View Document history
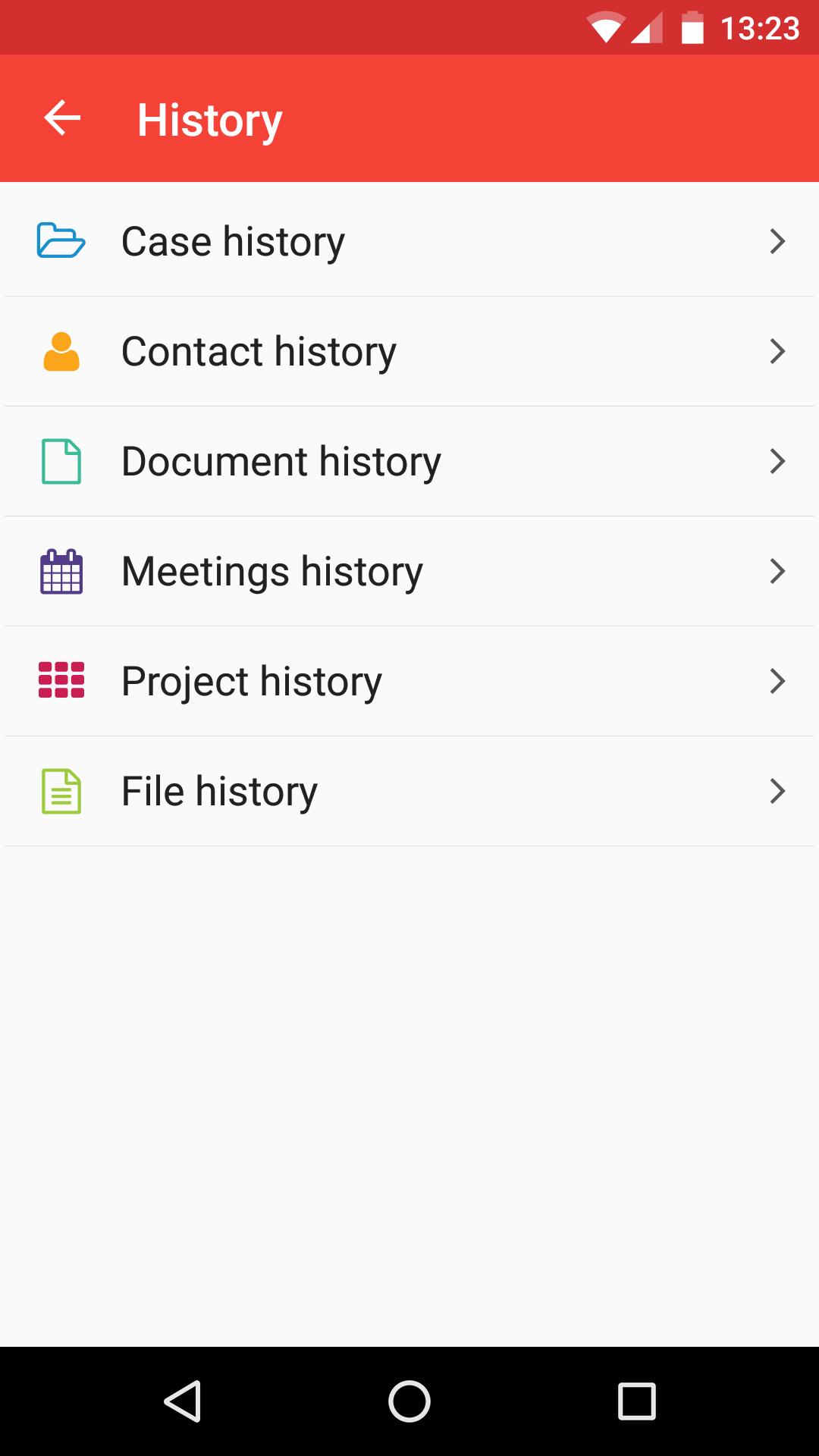Viewport: 819px width, 1456px height. coord(409,461)
